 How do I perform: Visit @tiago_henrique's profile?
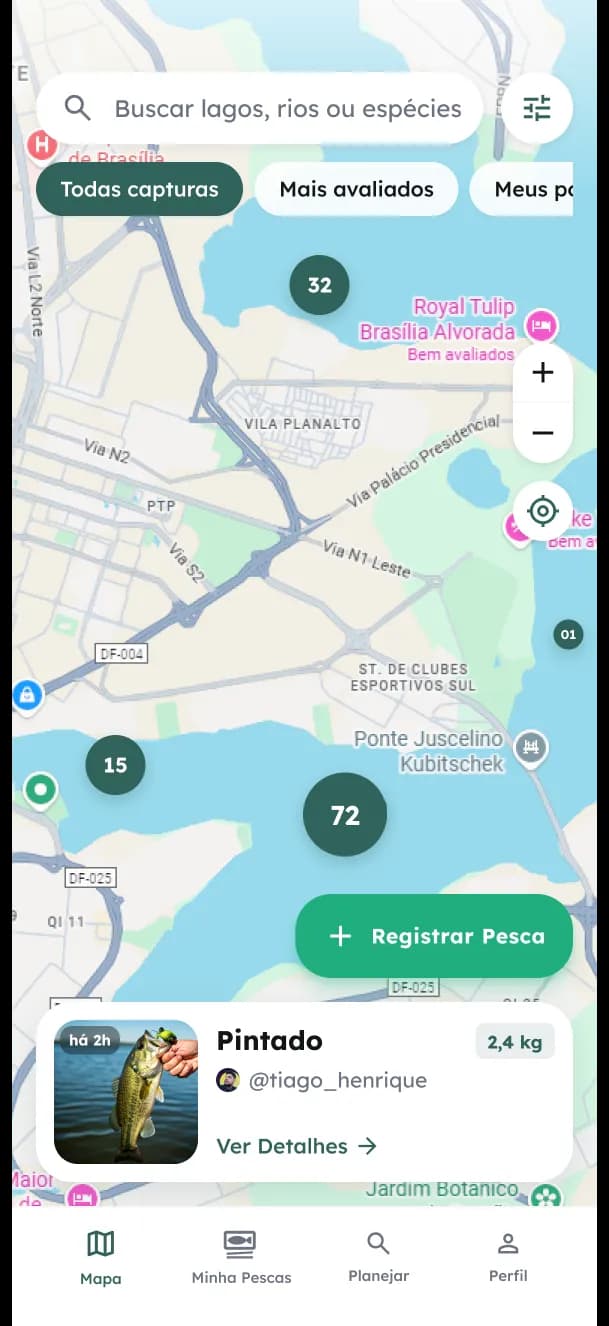click(x=336, y=1081)
